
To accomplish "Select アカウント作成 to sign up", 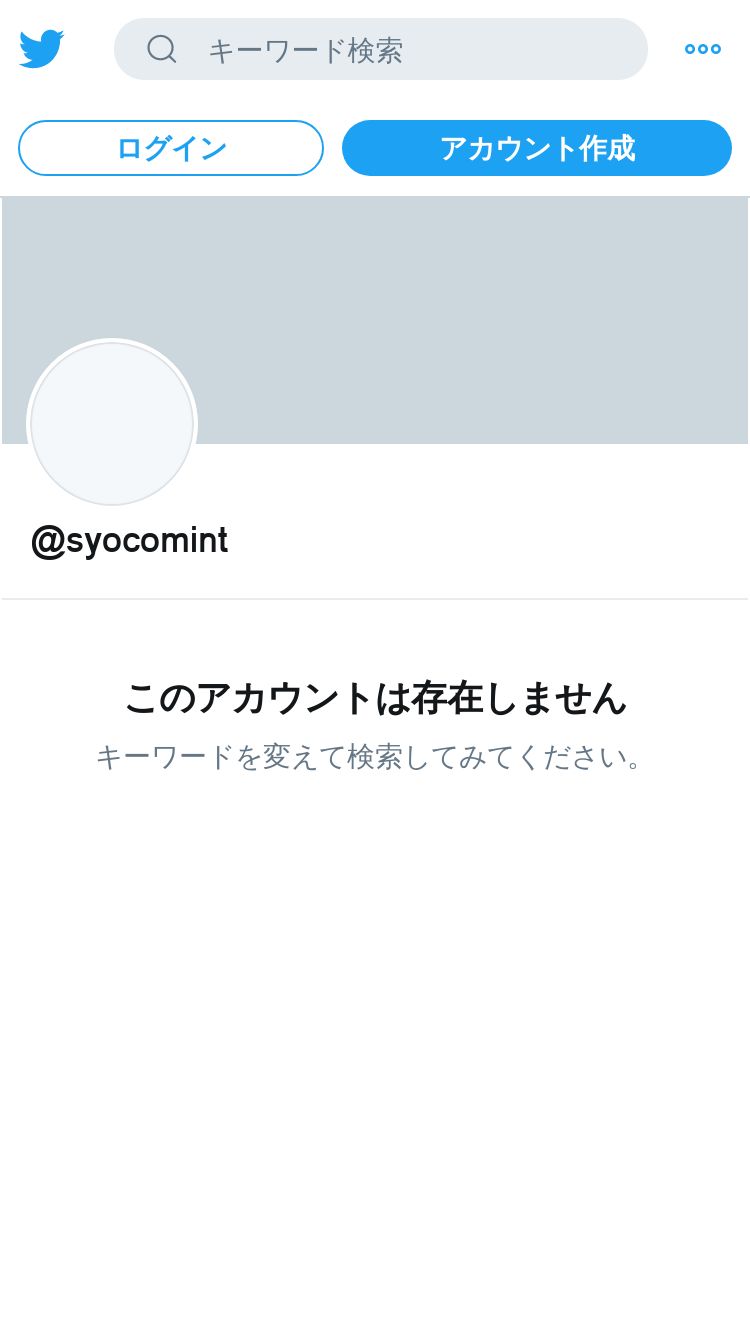I will [537, 148].
